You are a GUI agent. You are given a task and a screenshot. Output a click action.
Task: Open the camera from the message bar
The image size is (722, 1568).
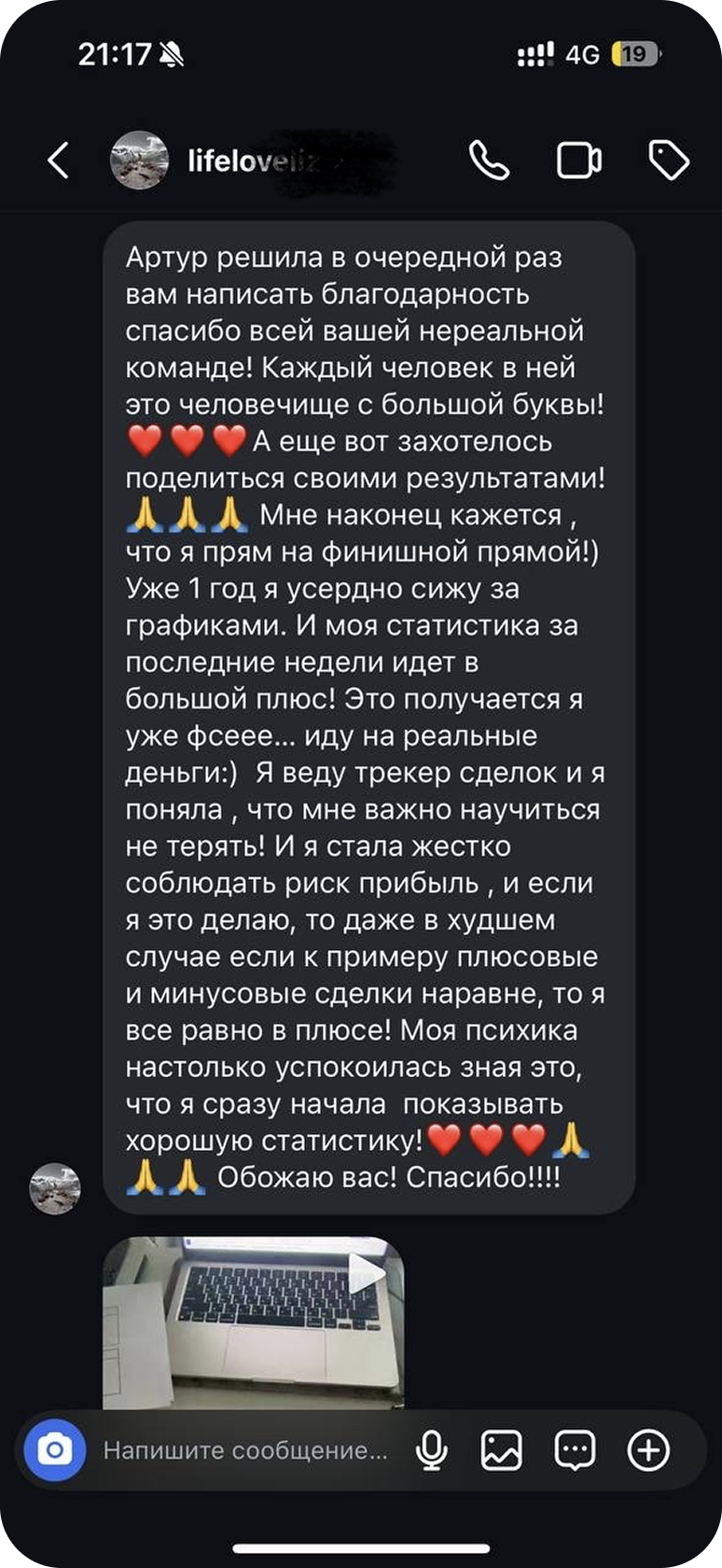pyautogui.click(x=54, y=1449)
